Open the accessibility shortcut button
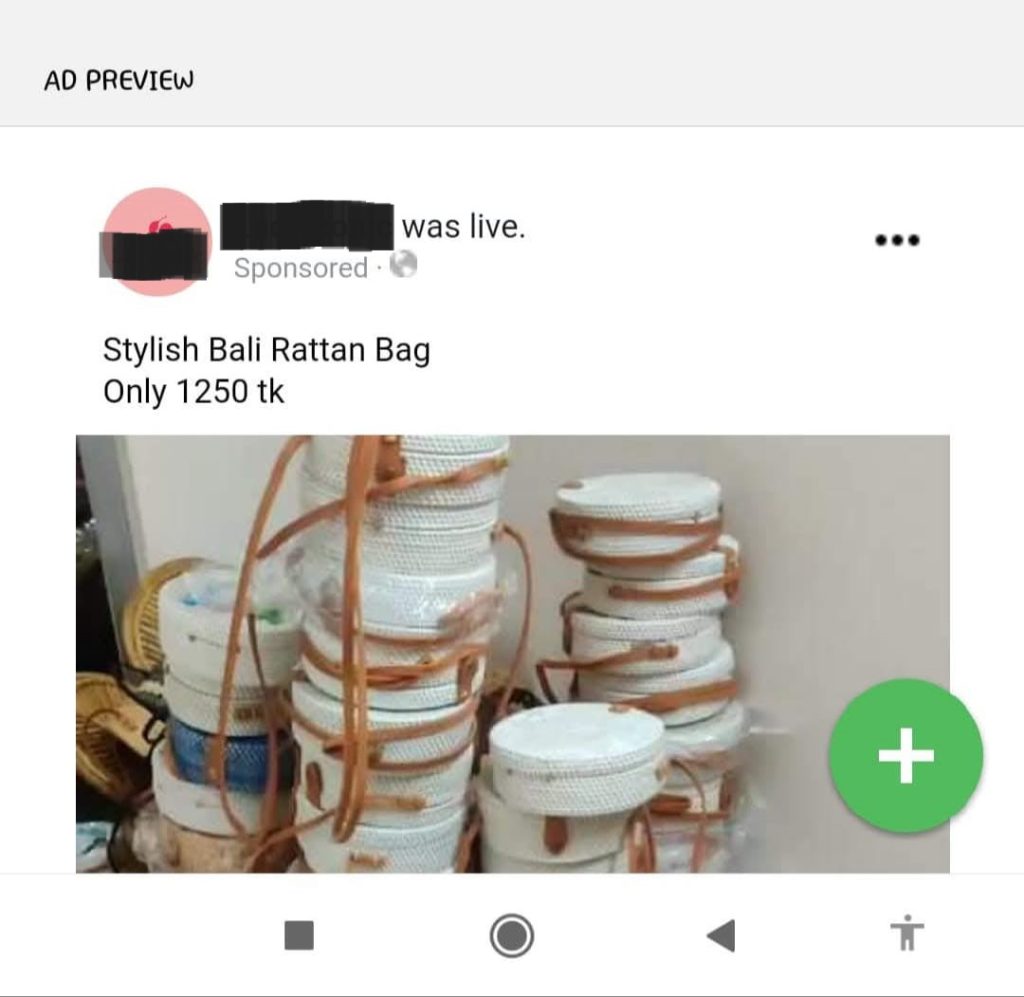 tap(906, 934)
